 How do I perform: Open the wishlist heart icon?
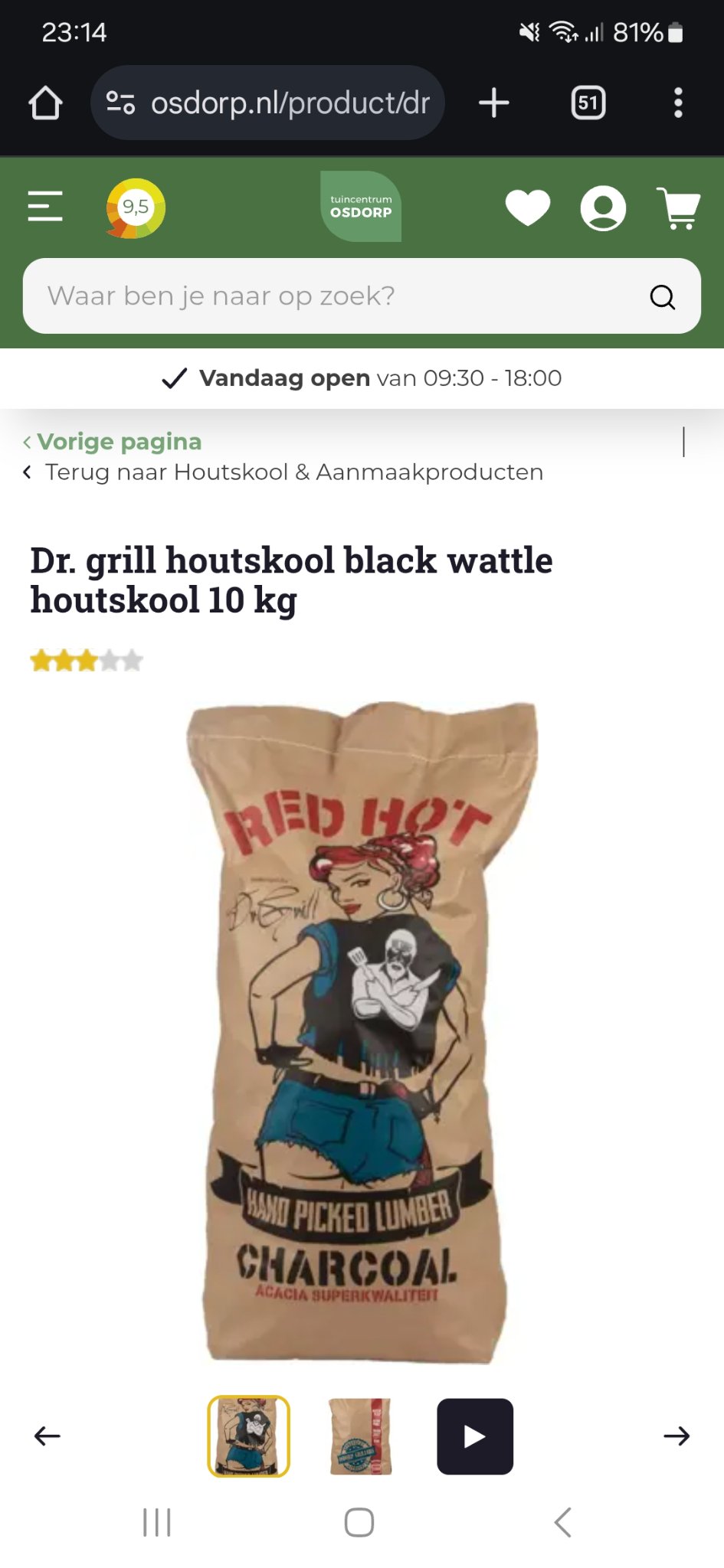click(x=528, y=207)
